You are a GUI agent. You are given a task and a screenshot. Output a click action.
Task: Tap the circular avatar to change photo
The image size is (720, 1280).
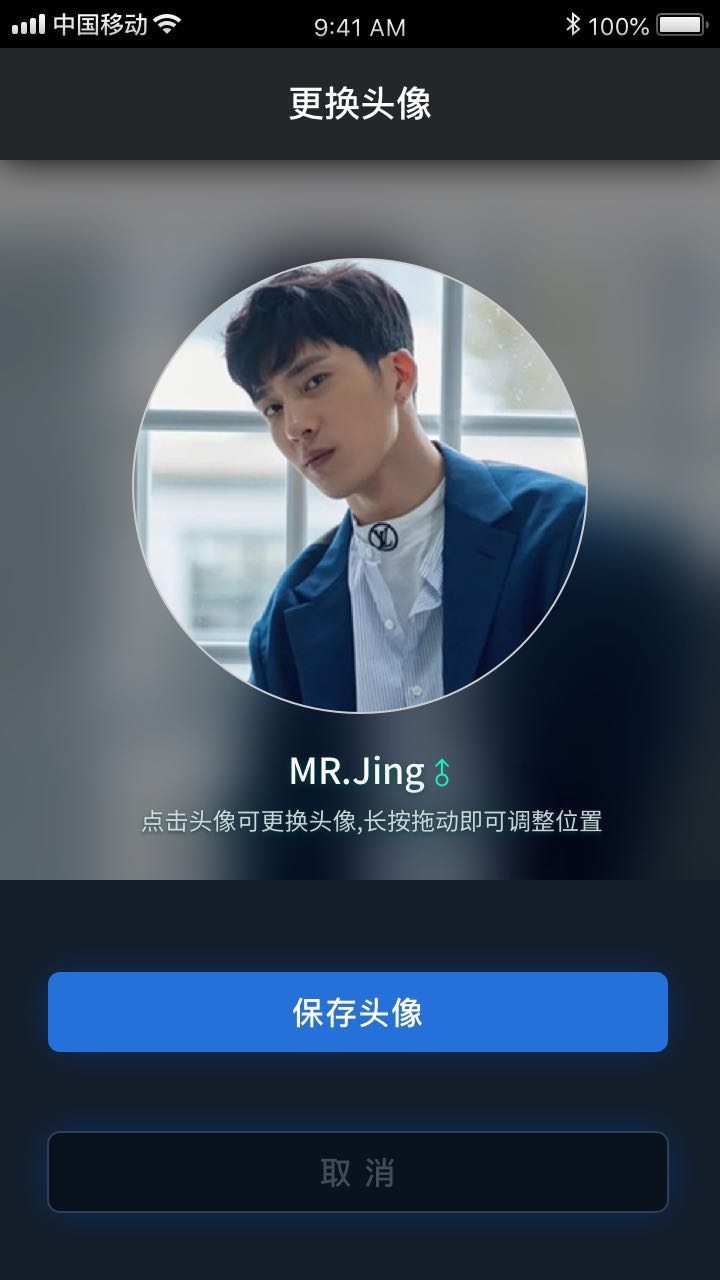coord(360,486)
